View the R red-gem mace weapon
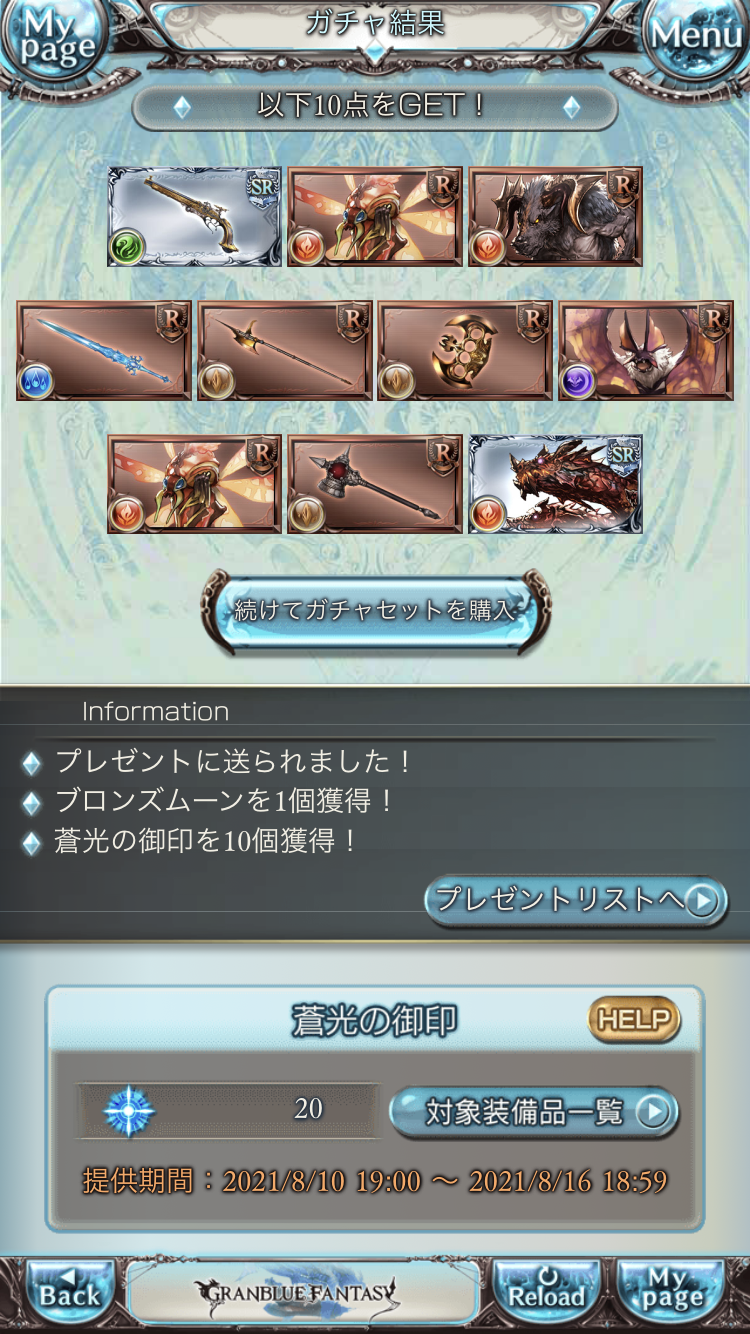This screenshot has width=750, height=1334. (x=375, y=484)
